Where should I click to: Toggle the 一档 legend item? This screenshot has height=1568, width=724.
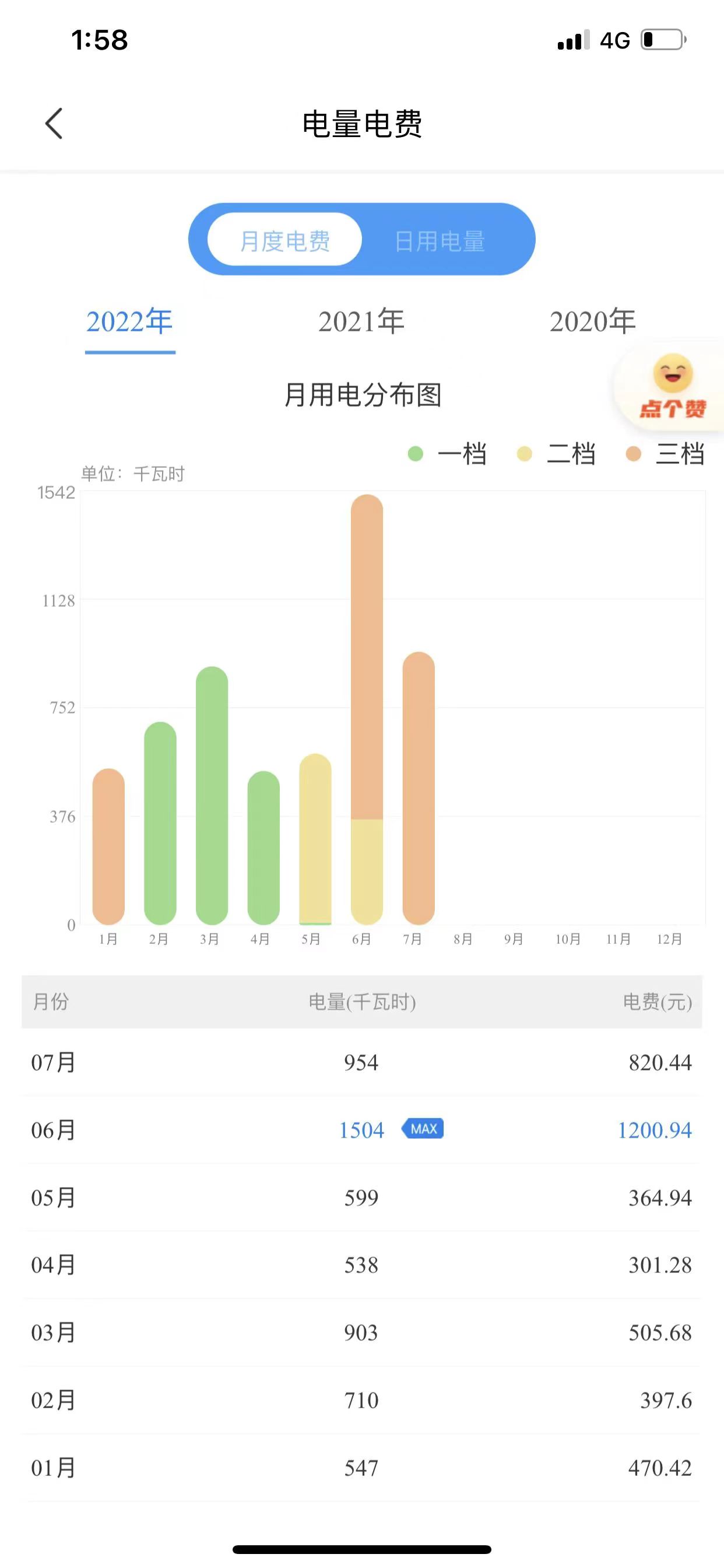448,454
